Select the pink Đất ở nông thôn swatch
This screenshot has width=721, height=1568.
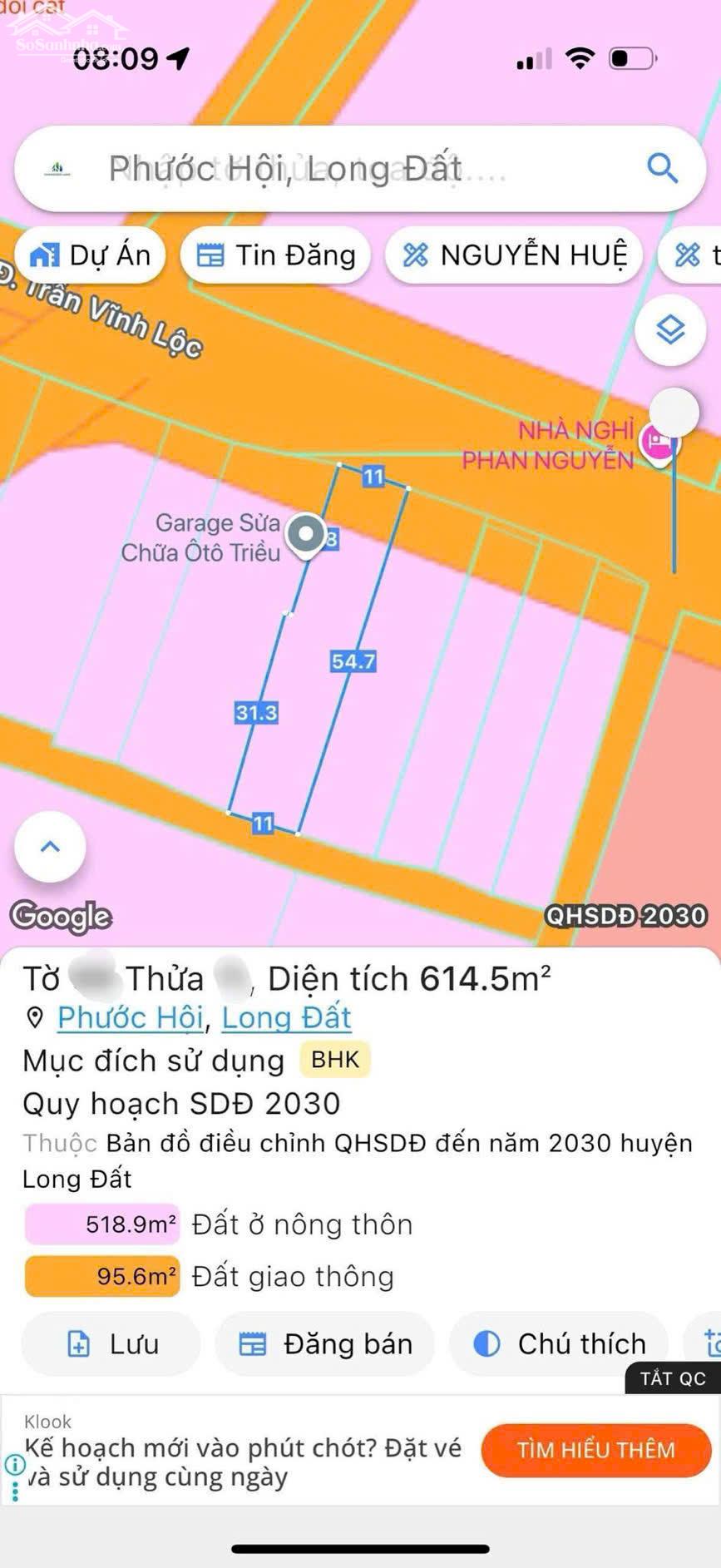point(101,1224)
